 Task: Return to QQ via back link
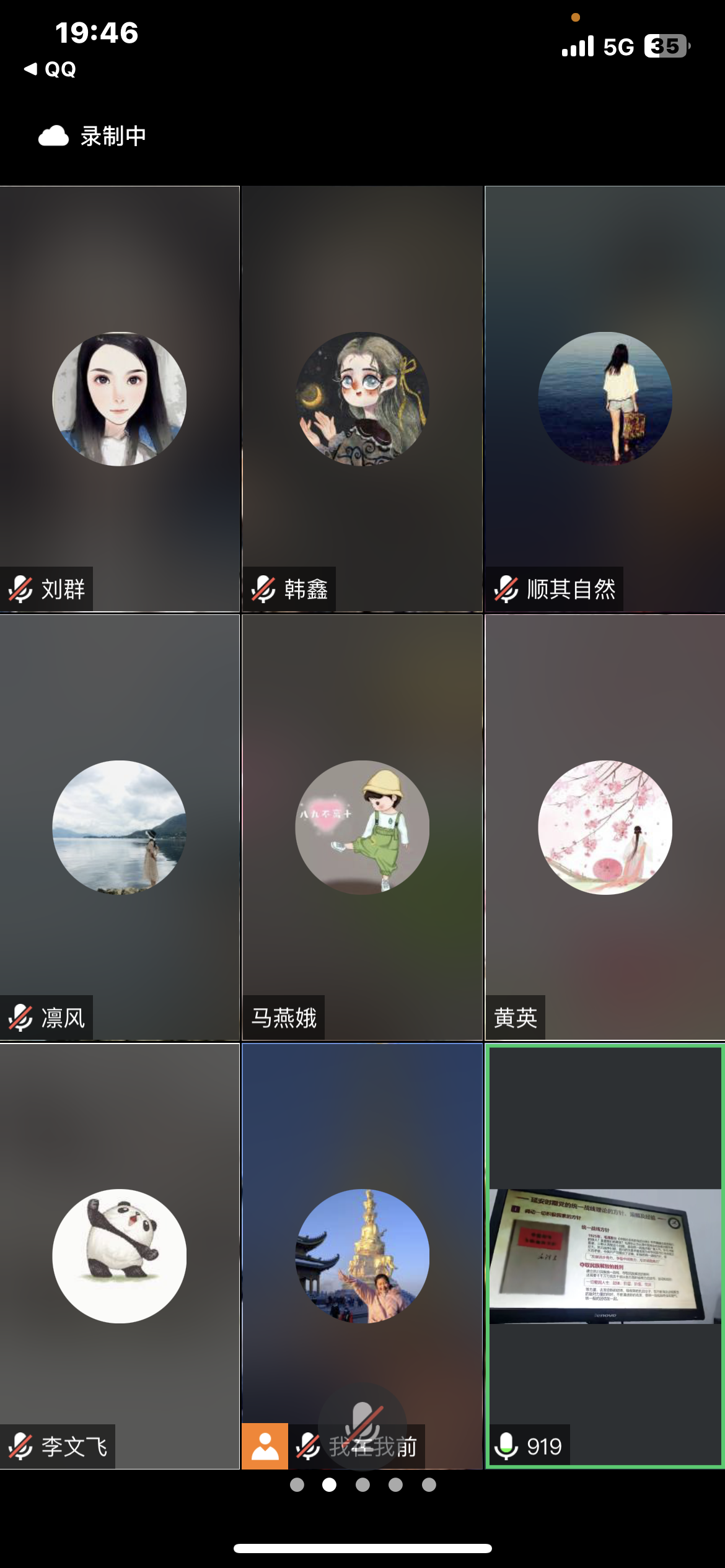(51, 69)
